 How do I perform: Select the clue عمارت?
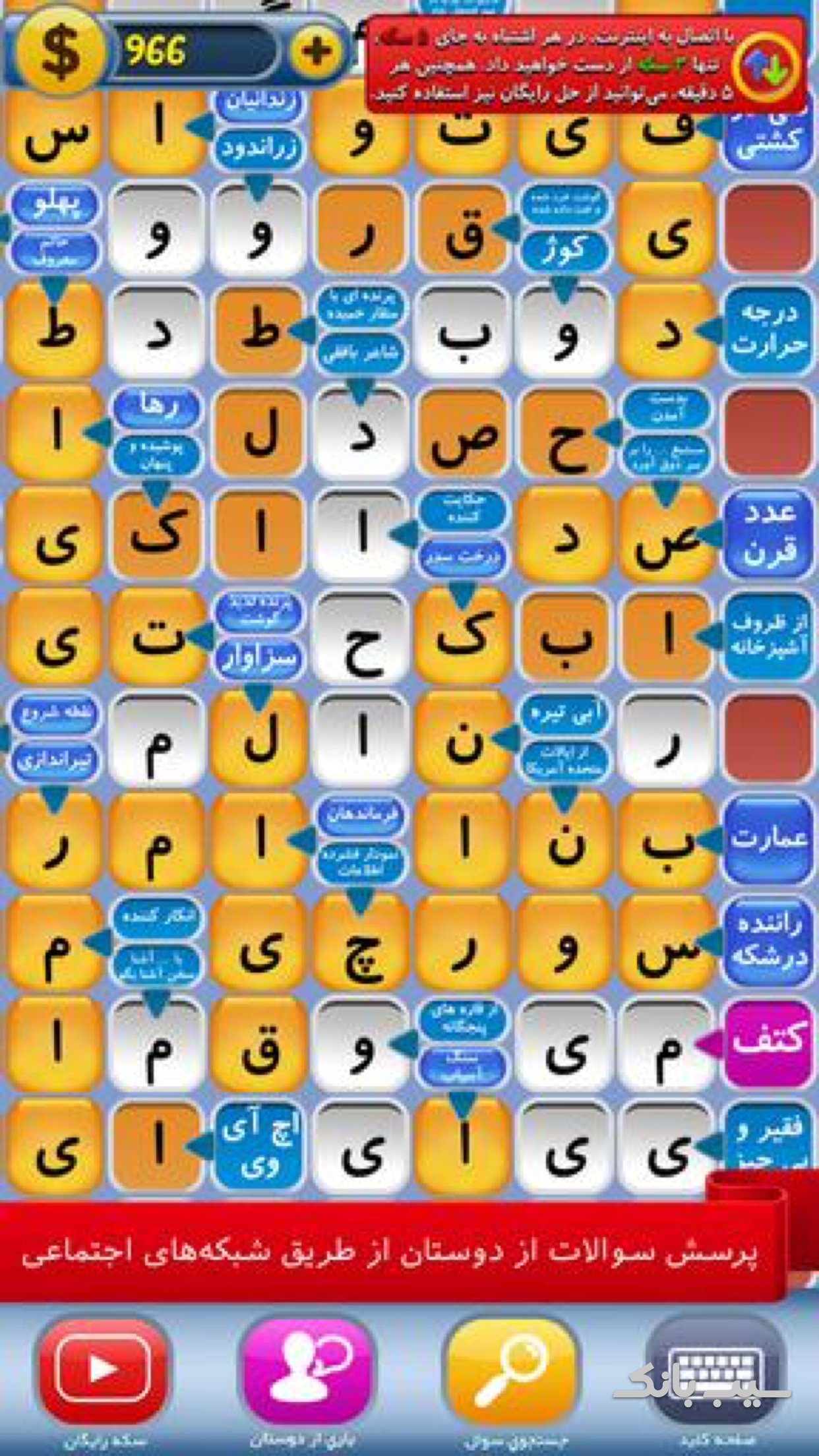[767, 839]
